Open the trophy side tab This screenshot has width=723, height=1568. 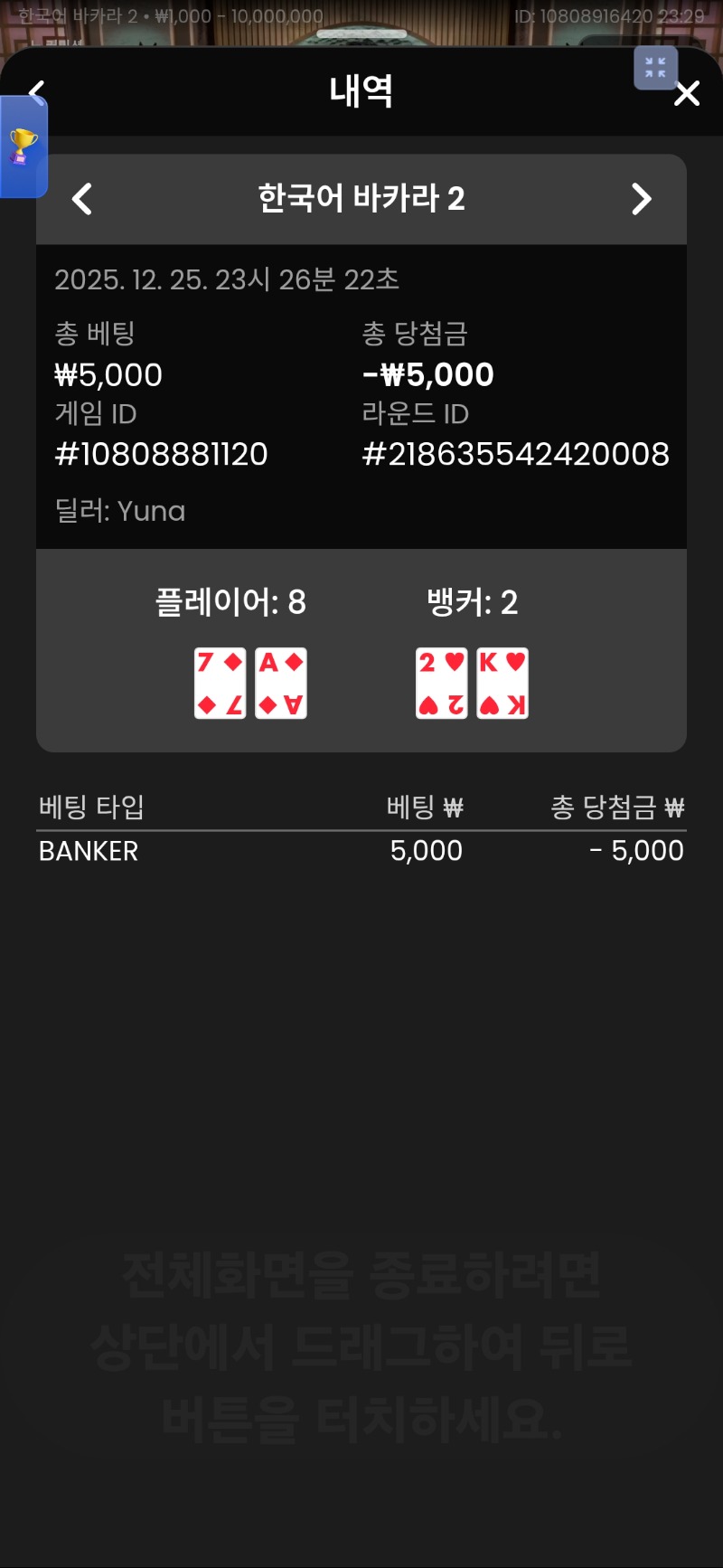pos(23,146)
